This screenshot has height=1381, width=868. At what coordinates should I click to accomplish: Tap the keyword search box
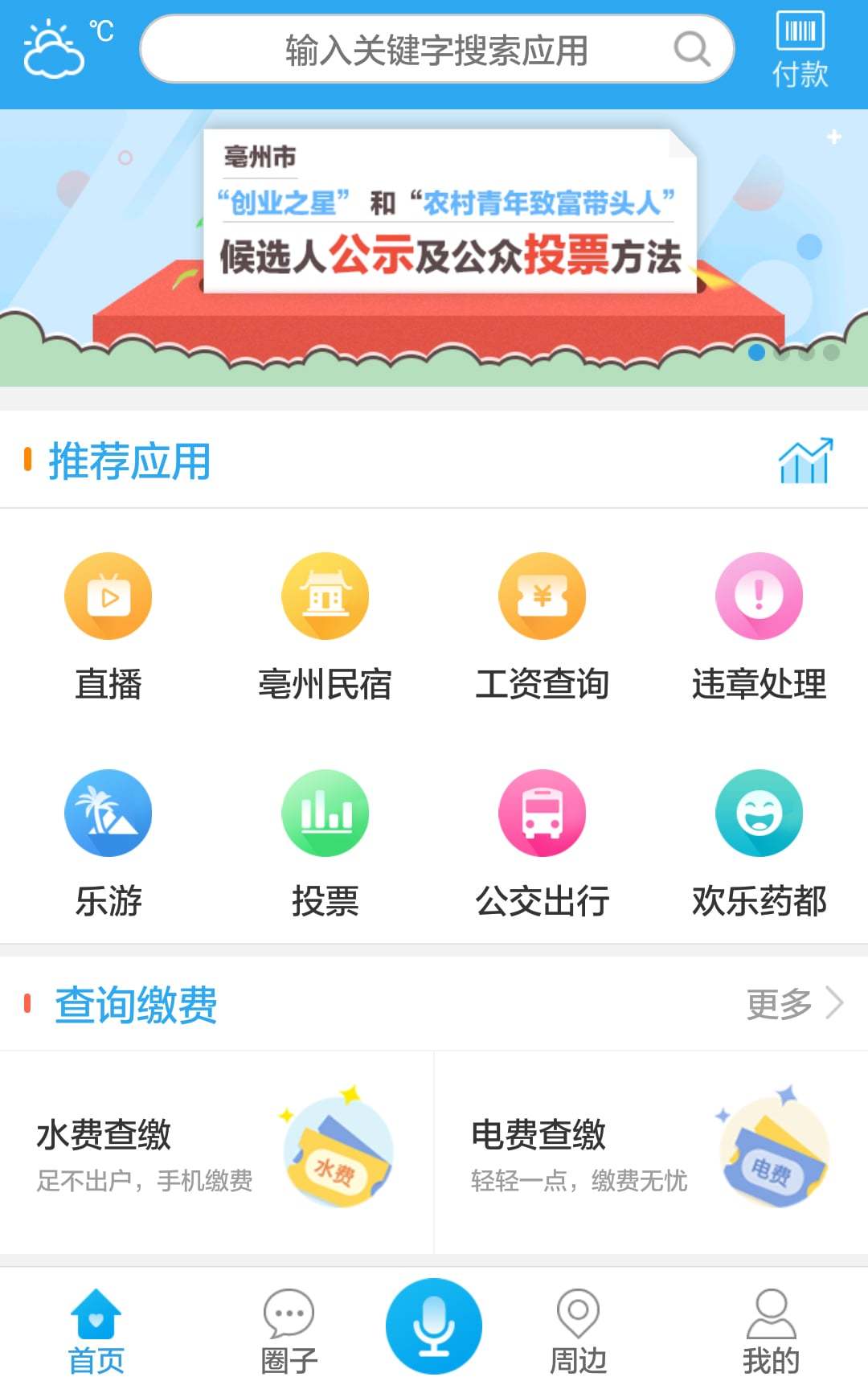(436, 50)
